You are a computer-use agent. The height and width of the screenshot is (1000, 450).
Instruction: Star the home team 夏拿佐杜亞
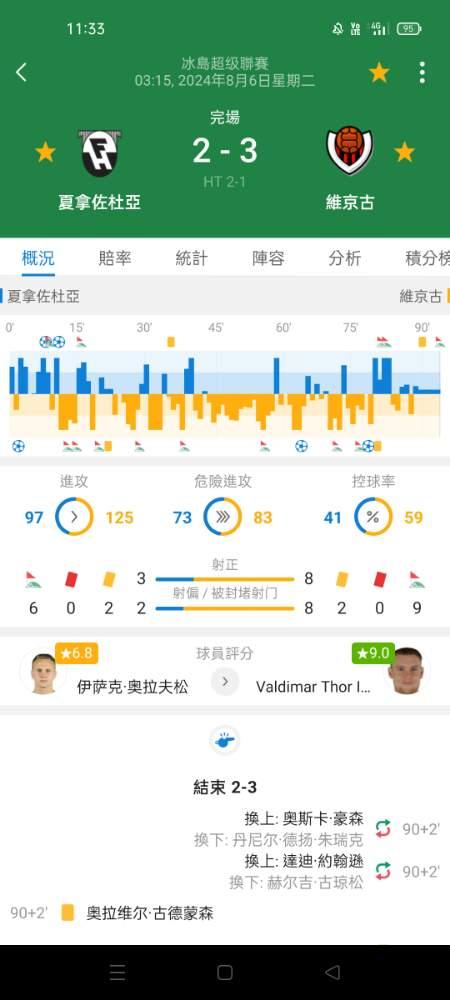[x=45, y=152]
